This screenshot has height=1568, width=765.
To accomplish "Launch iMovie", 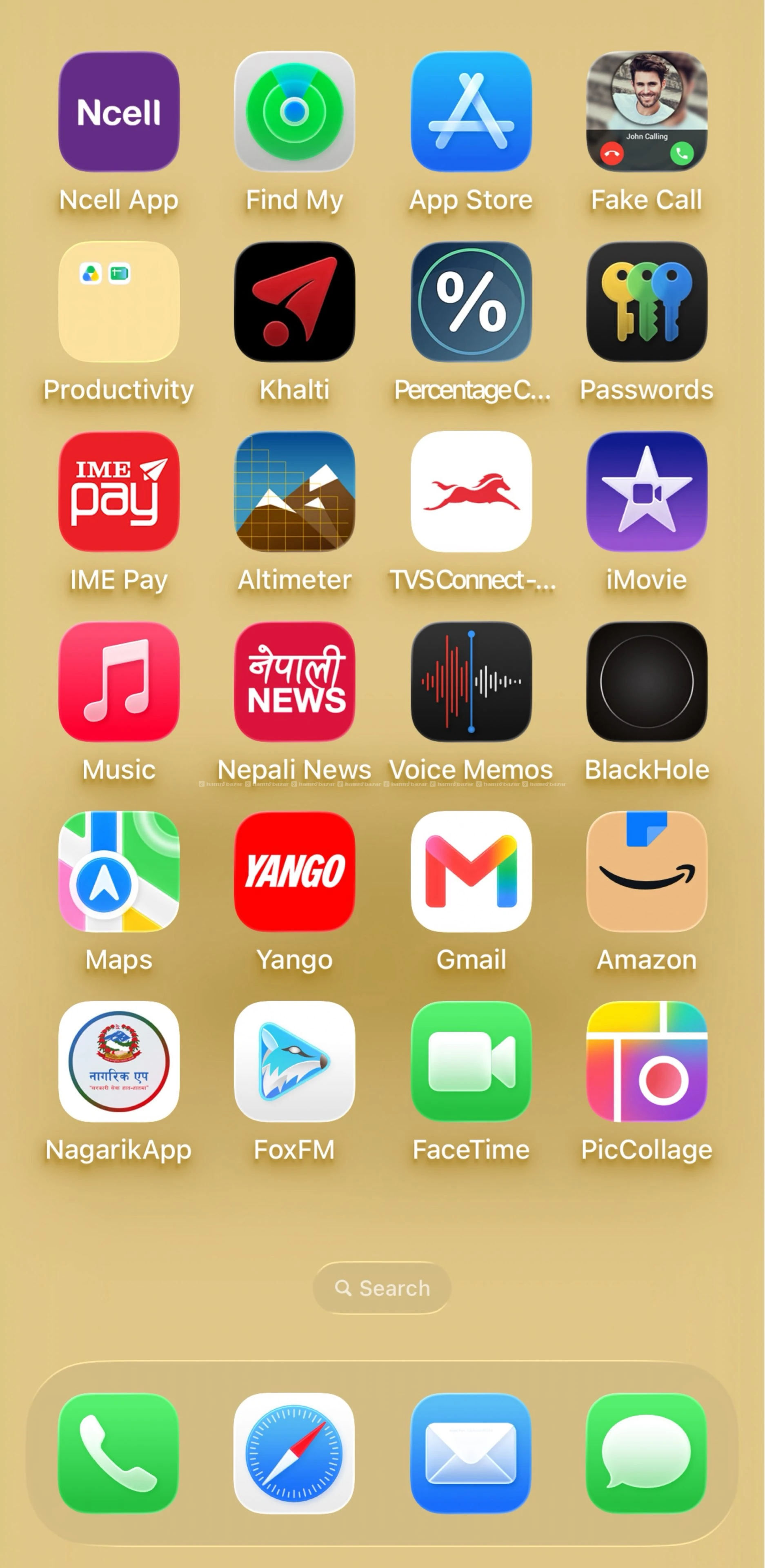I will [x=647, y=492].
